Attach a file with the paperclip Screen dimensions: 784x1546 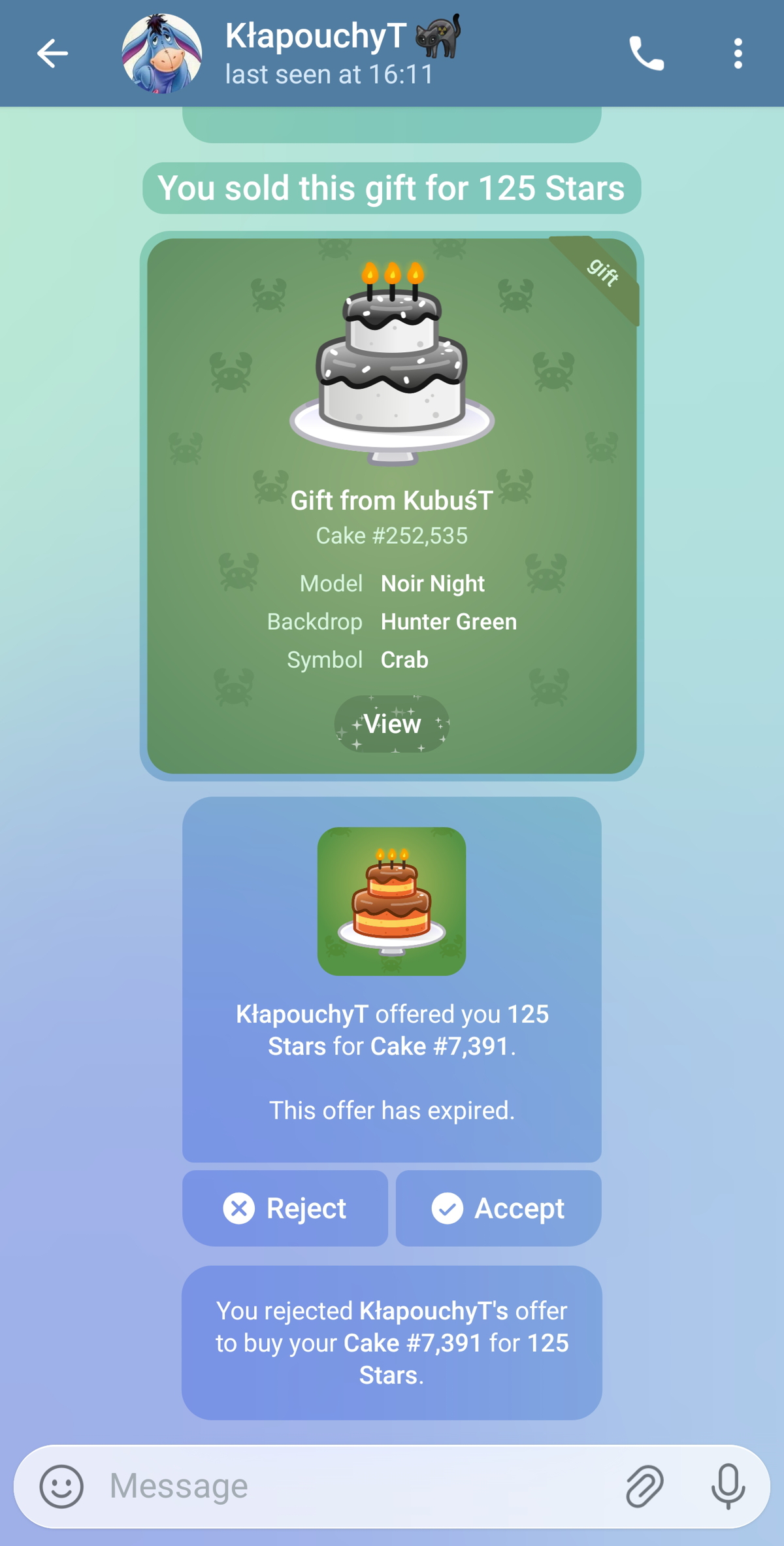644,1486
